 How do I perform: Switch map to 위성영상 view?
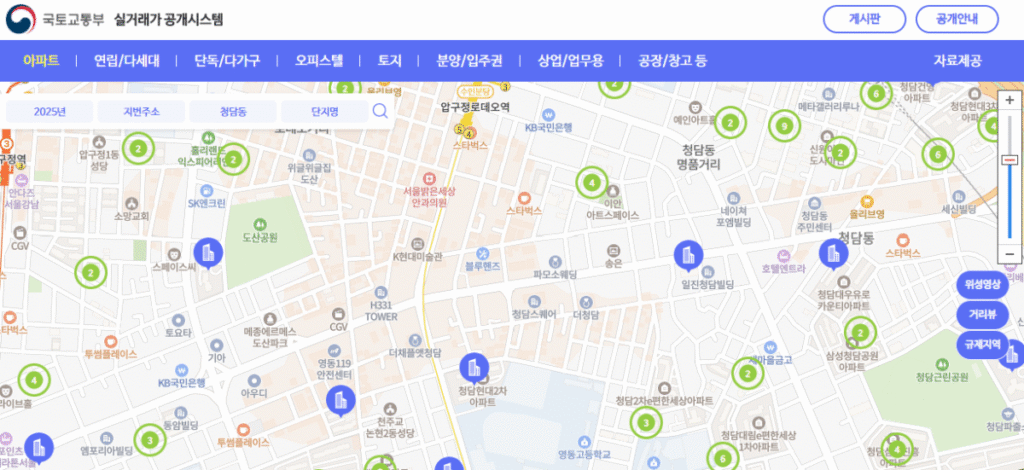pyautogui.click(x=981, y=285)
